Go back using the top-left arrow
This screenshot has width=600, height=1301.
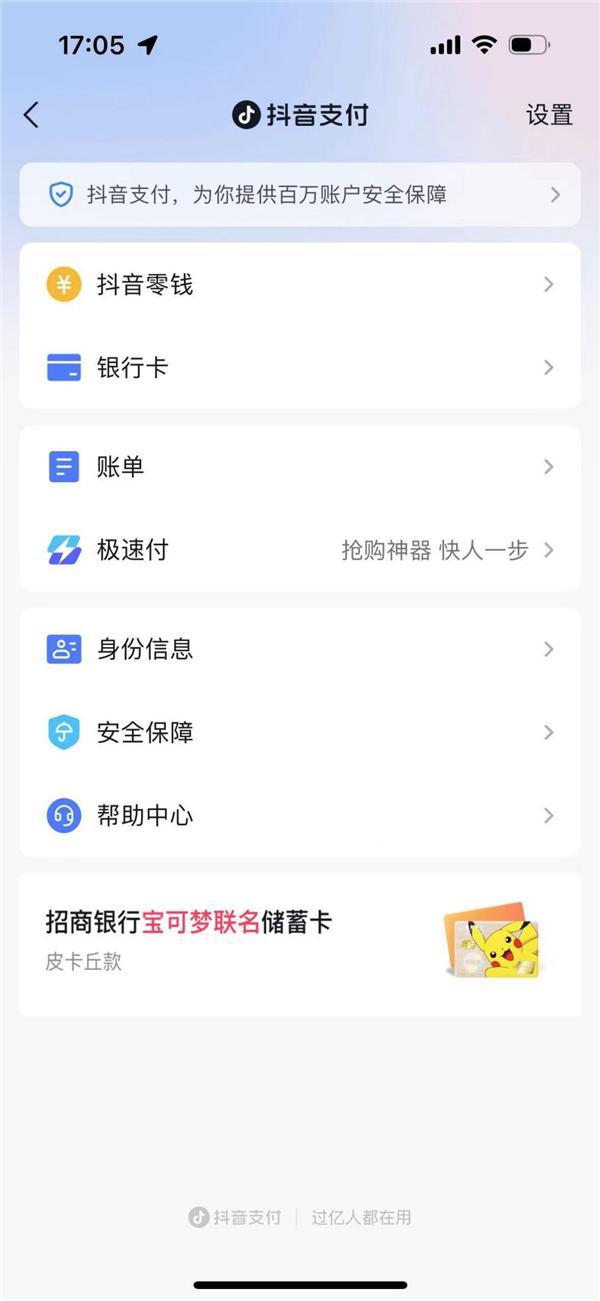tap(32, 115)
